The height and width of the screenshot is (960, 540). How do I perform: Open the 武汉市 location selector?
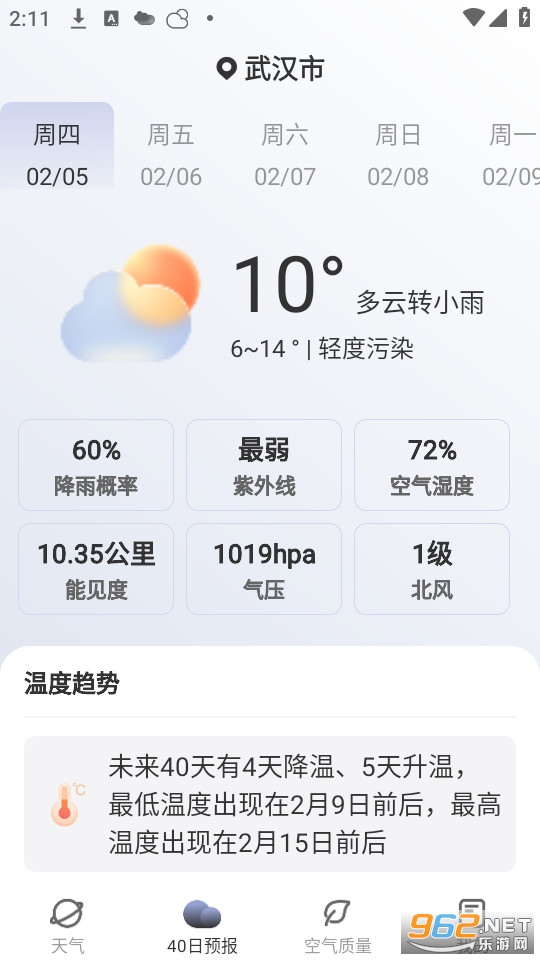270,69
